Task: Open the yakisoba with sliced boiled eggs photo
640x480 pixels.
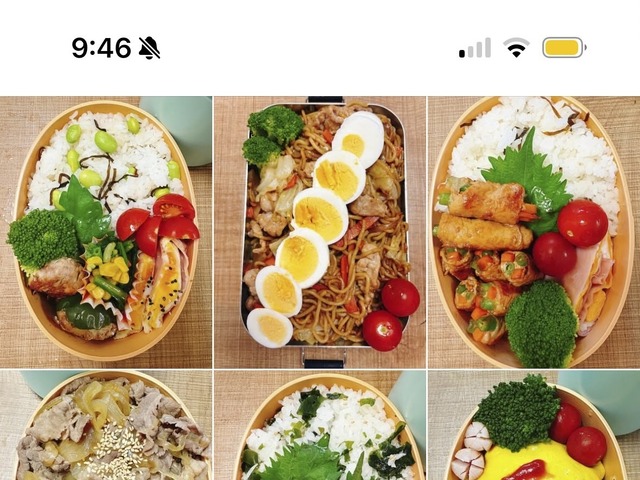Action: point(320,232)
